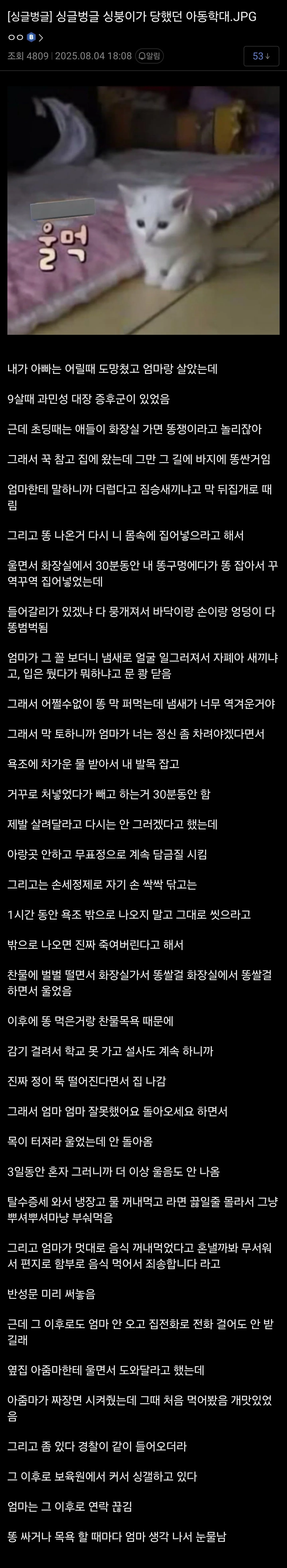Open the white kitten image
Viewport: 287px width, 1568px height.
[144, 210]
